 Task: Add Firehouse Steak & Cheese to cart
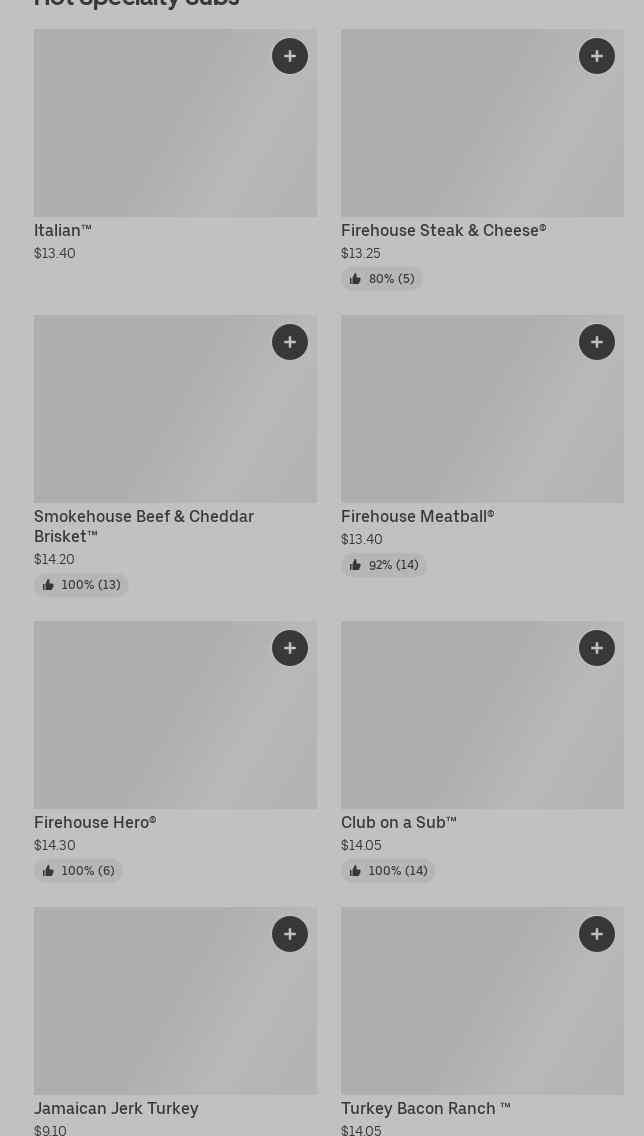[597, 56]
